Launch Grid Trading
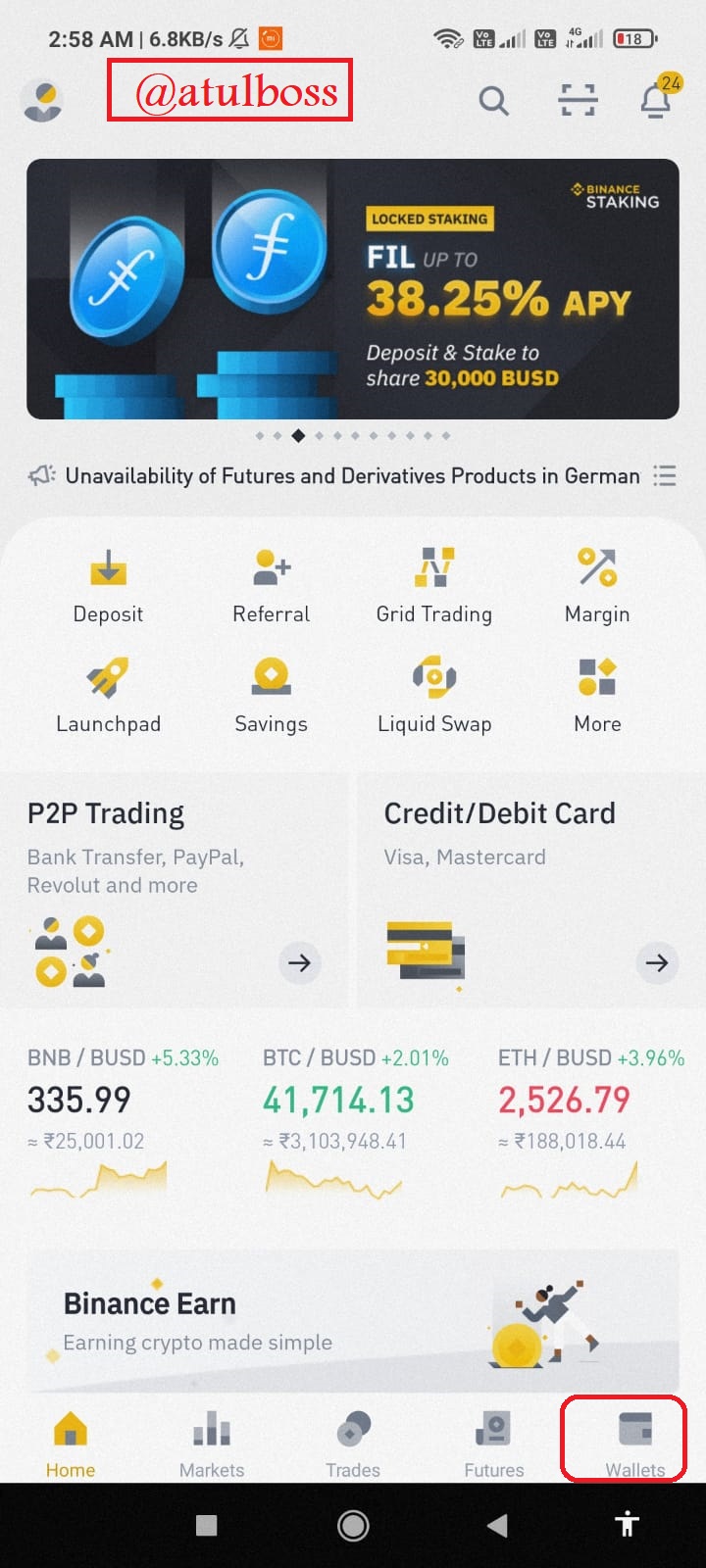Viewport: 706px width, 1568px height. [434, 586]
